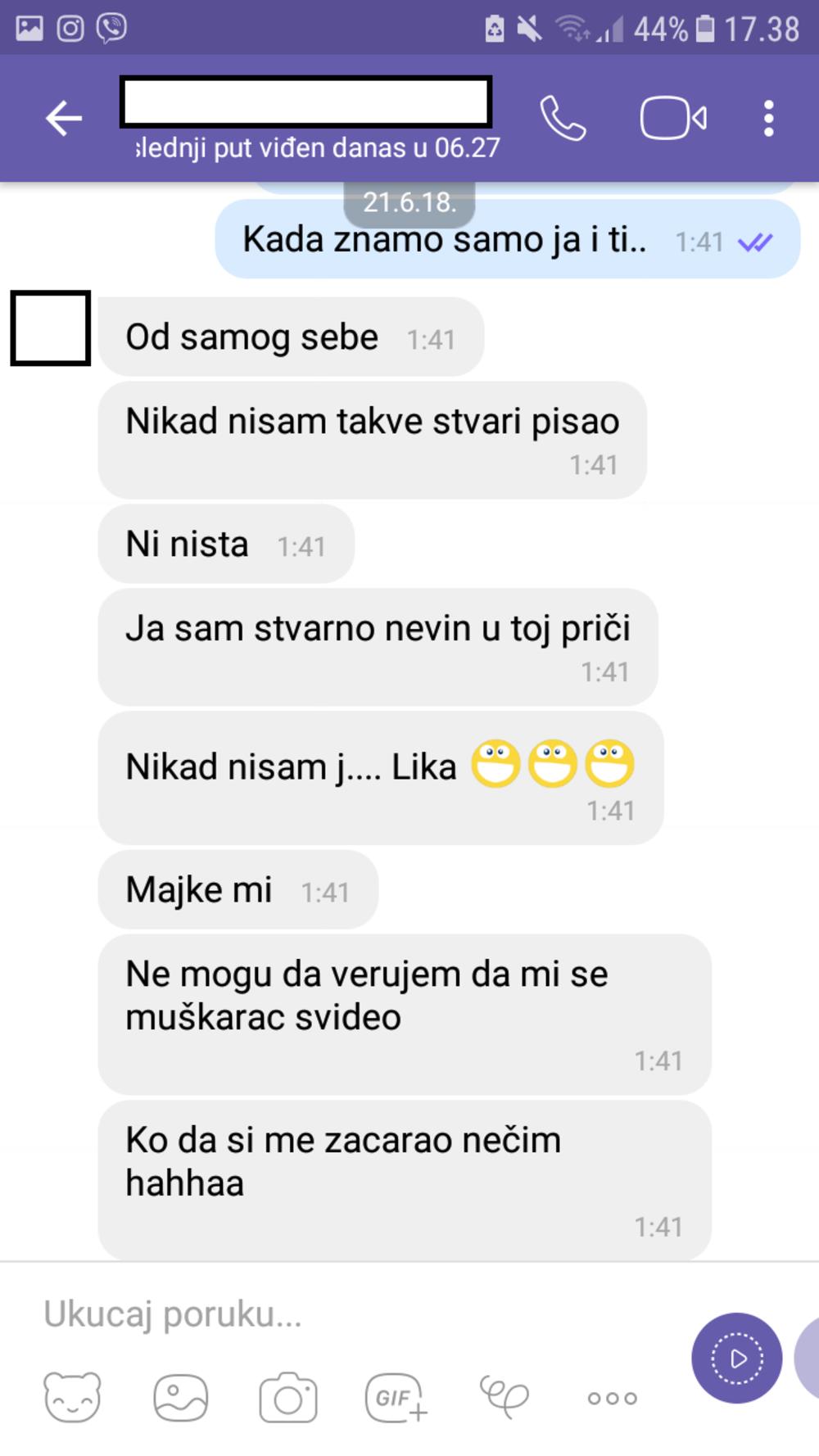819x1456 pixels.
Task: Open the three-dot overflow menu
Action: (x=768, y=119)
